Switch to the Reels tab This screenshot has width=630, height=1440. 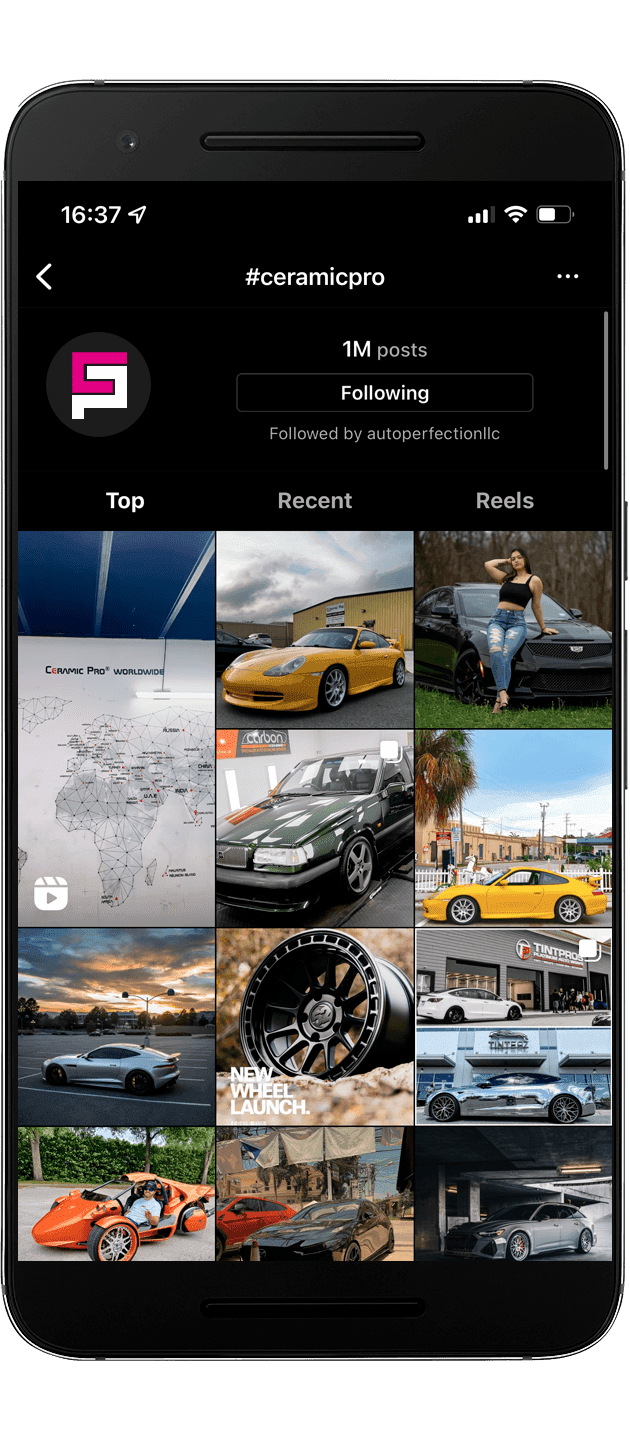coord(504,501)
